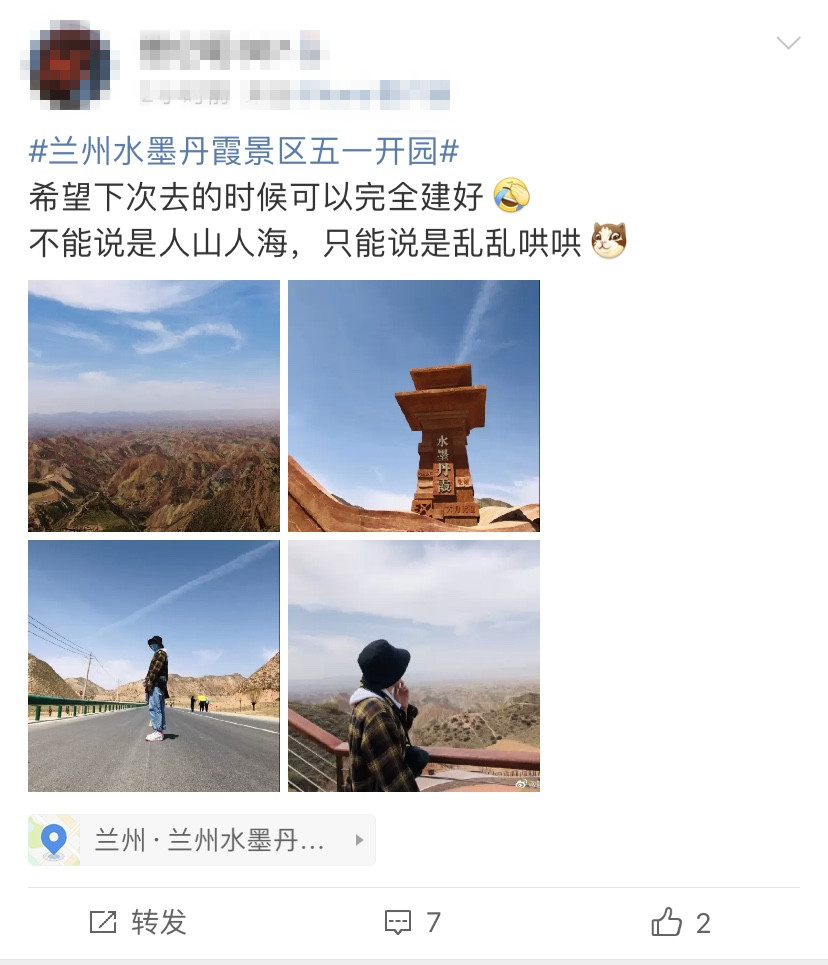View the photo of the stone monument

coord(414,405)
